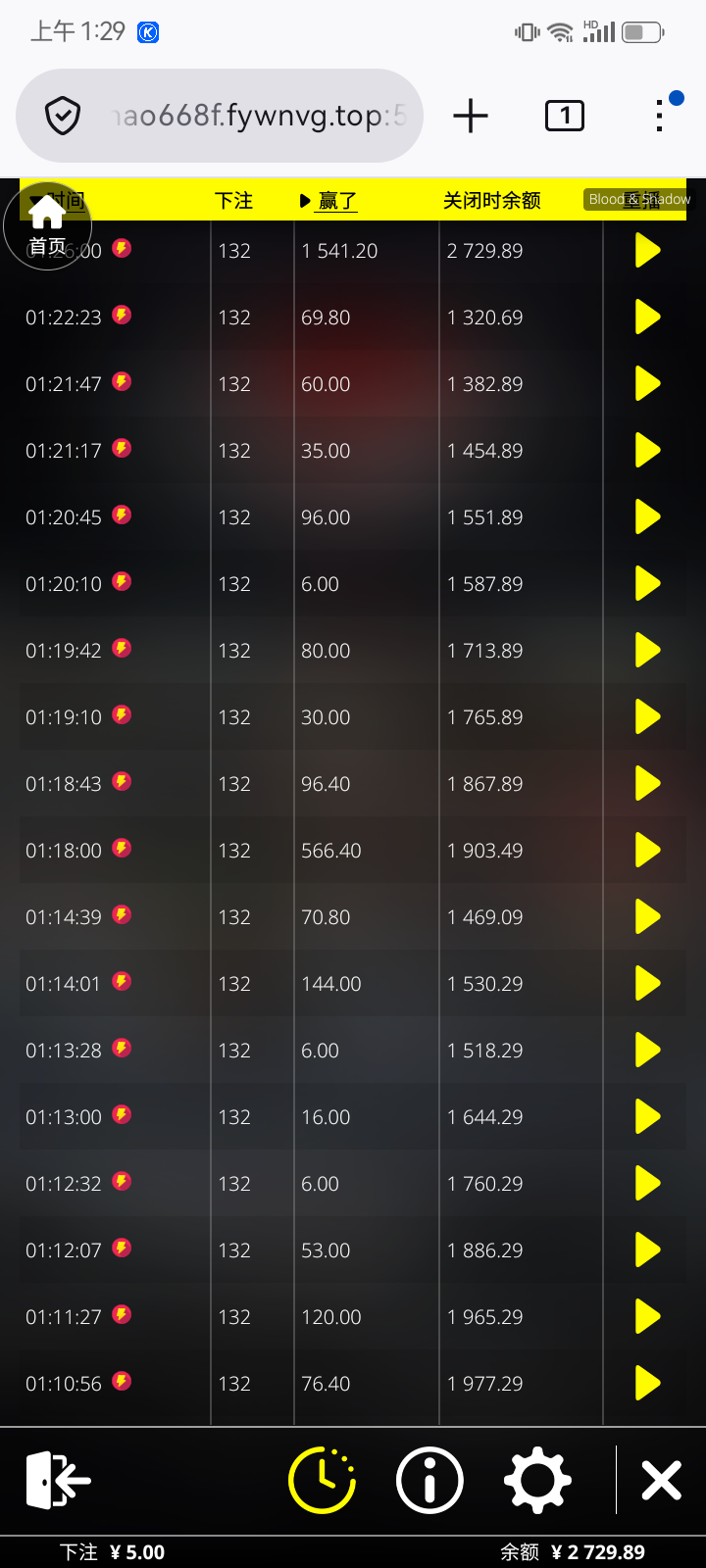Close the history panel

(661, 1480)
